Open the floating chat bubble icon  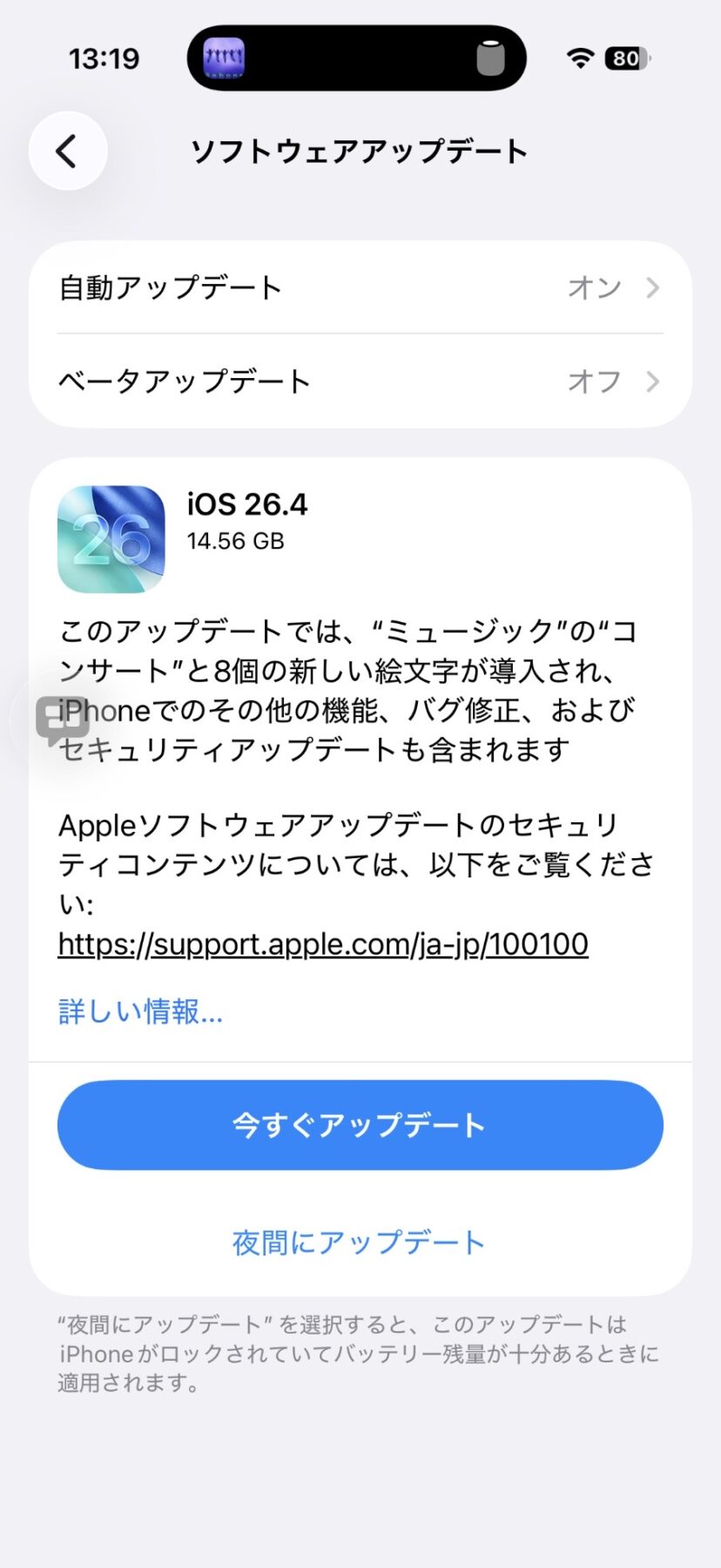[x=59, y=720]
